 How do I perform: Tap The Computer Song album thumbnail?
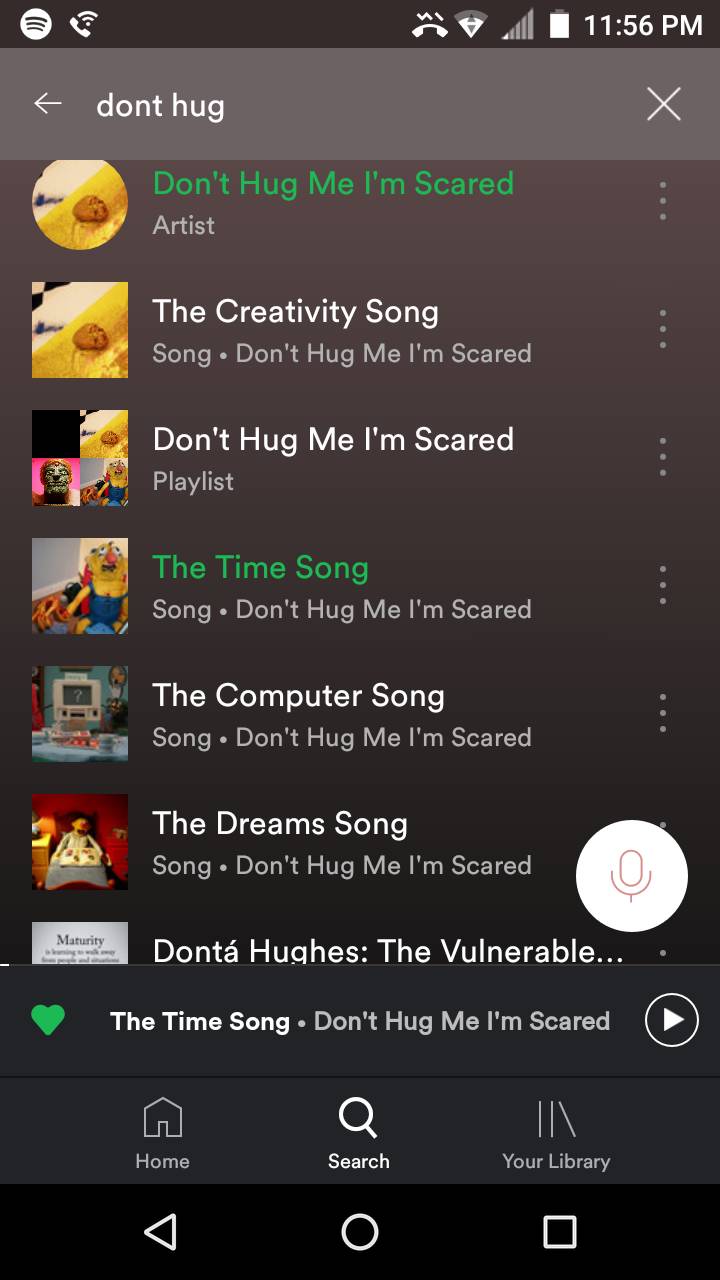[x=80, y=713]
